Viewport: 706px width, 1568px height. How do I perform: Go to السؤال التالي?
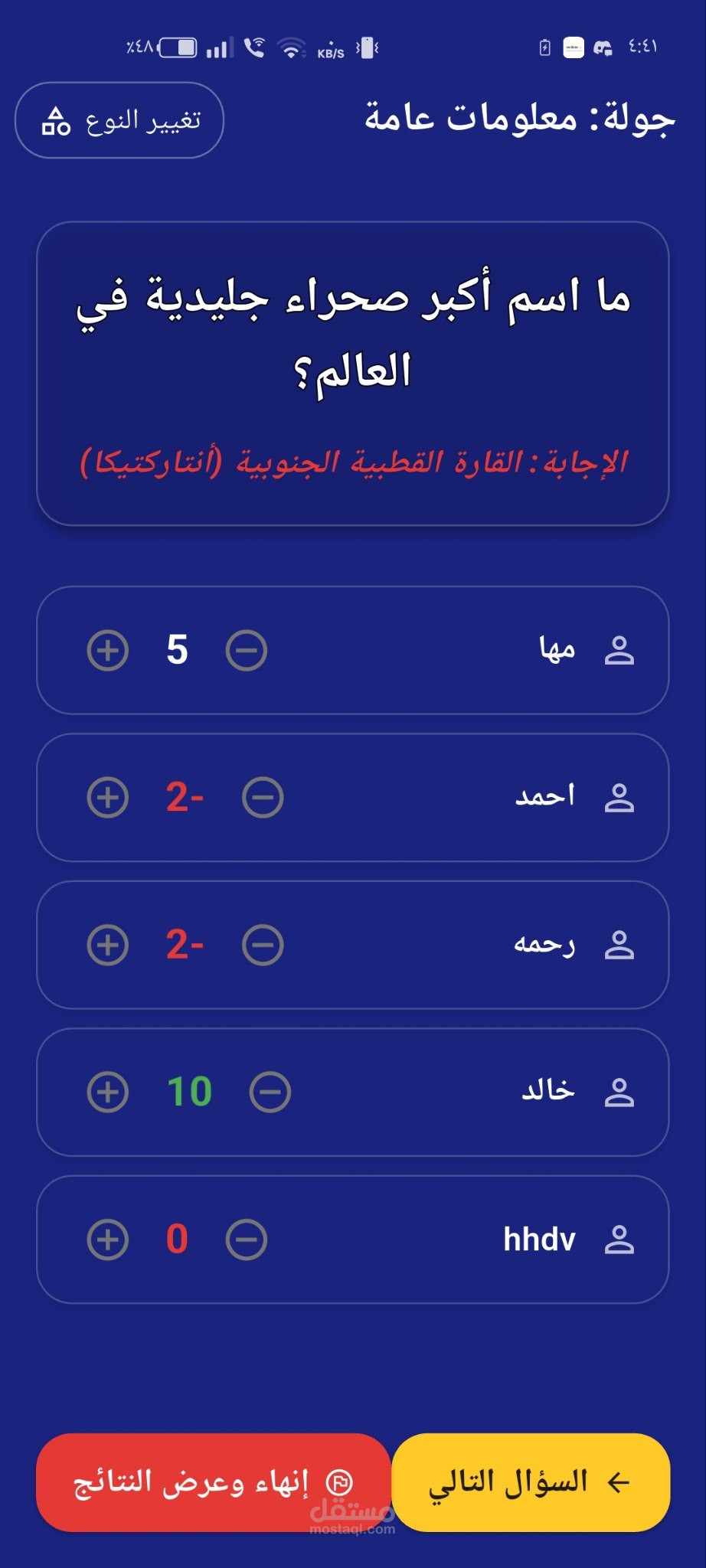(531, 1482)
